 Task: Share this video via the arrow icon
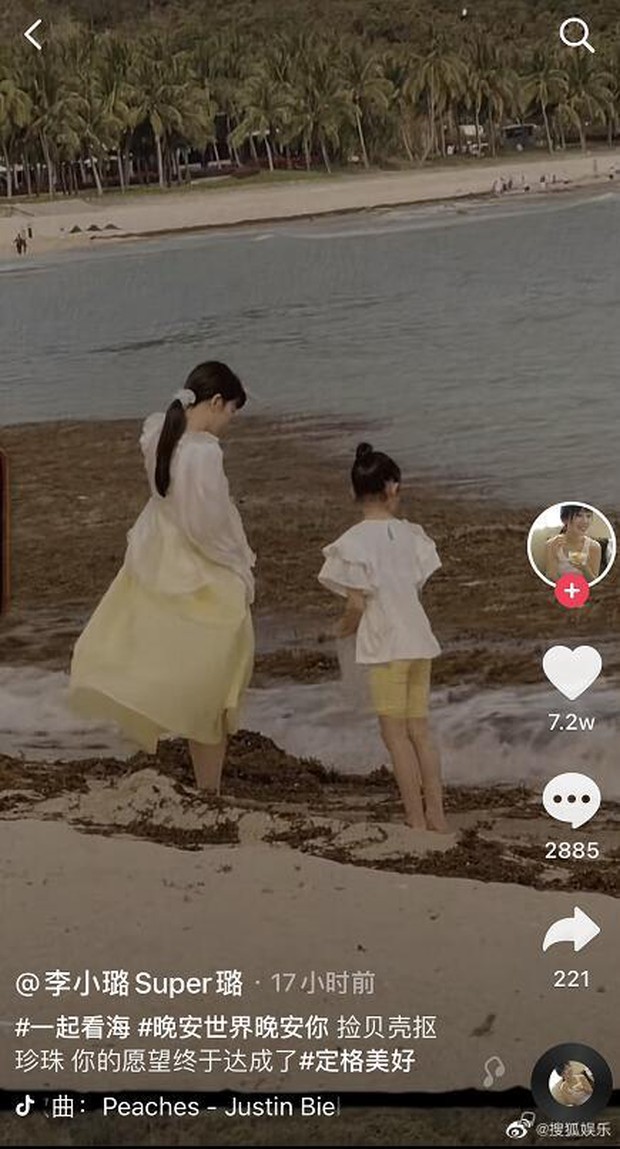click(x=571, y=930)
